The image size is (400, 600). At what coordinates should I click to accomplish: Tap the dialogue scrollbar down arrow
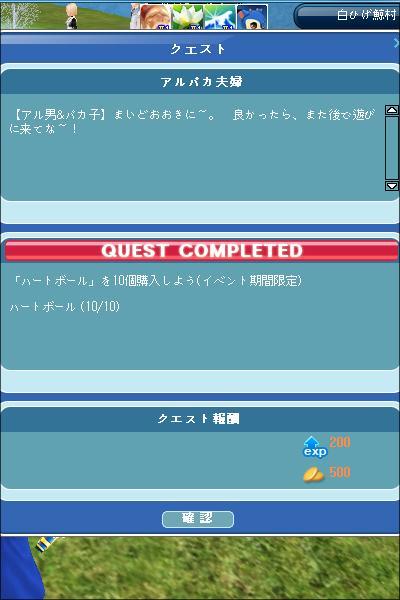(392, 186)
